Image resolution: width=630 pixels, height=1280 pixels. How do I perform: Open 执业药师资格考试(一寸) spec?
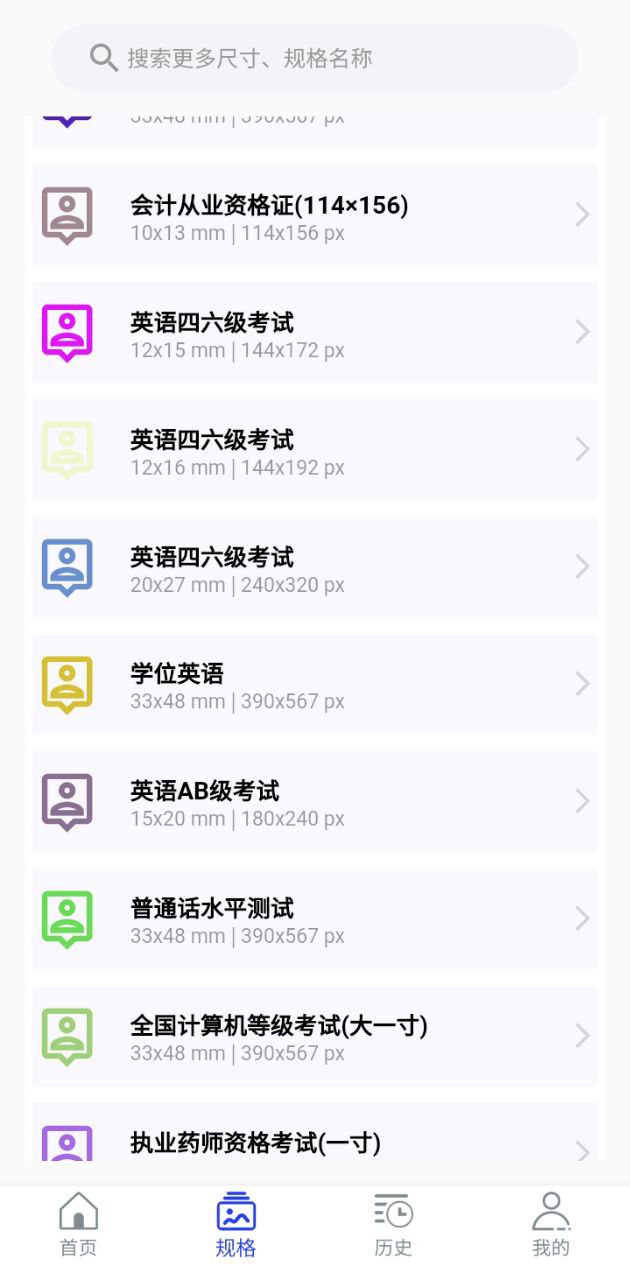click(315, 1132)
